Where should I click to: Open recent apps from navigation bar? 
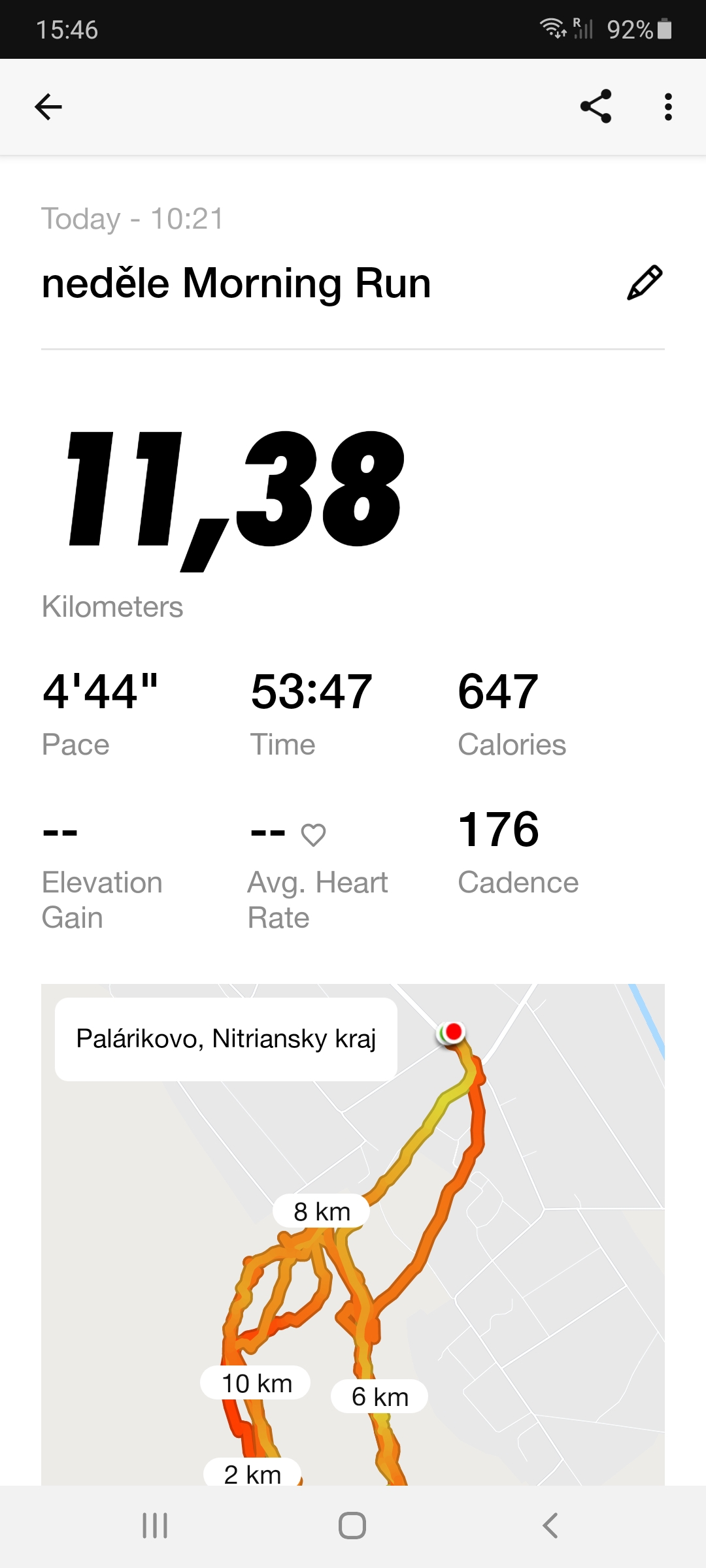point(155,1526)
